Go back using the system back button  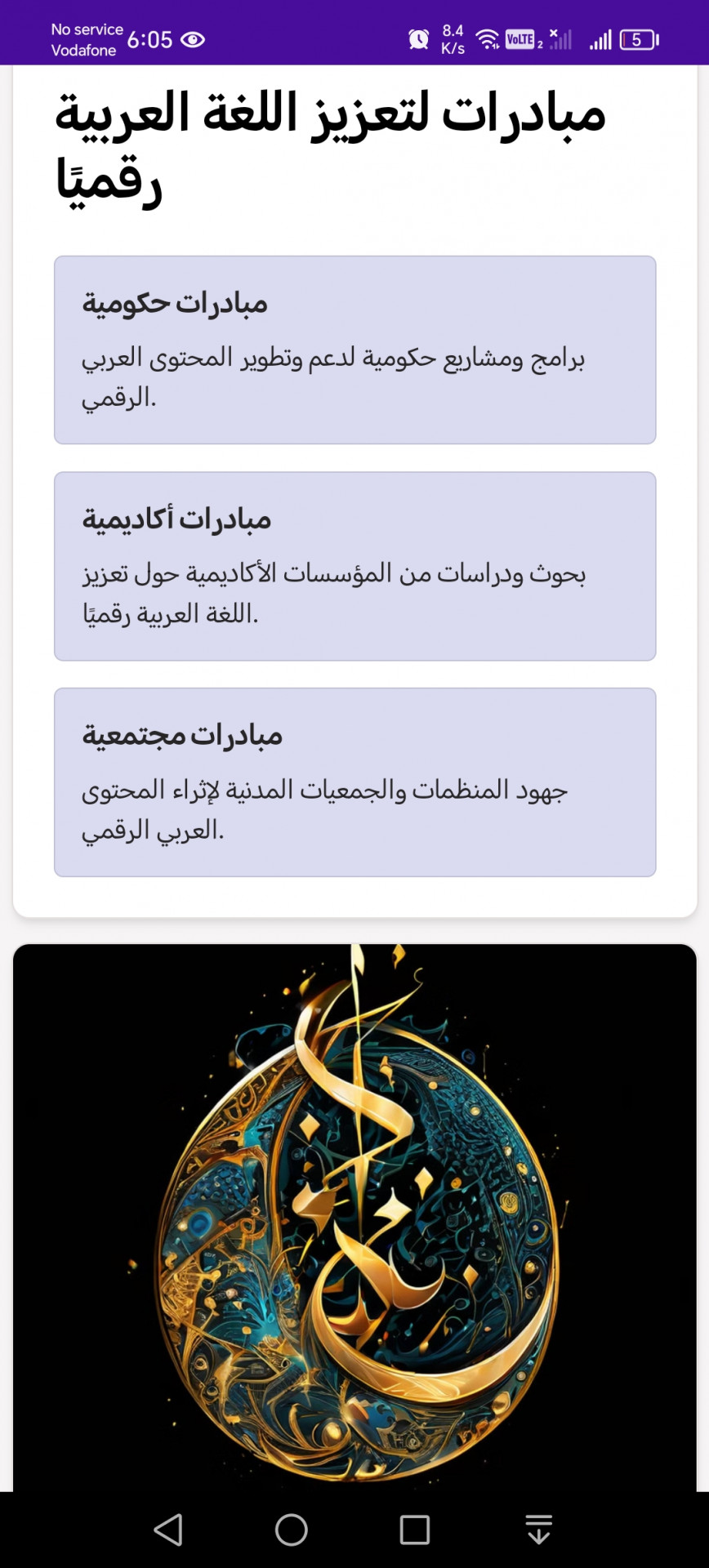coord(168,1530)
